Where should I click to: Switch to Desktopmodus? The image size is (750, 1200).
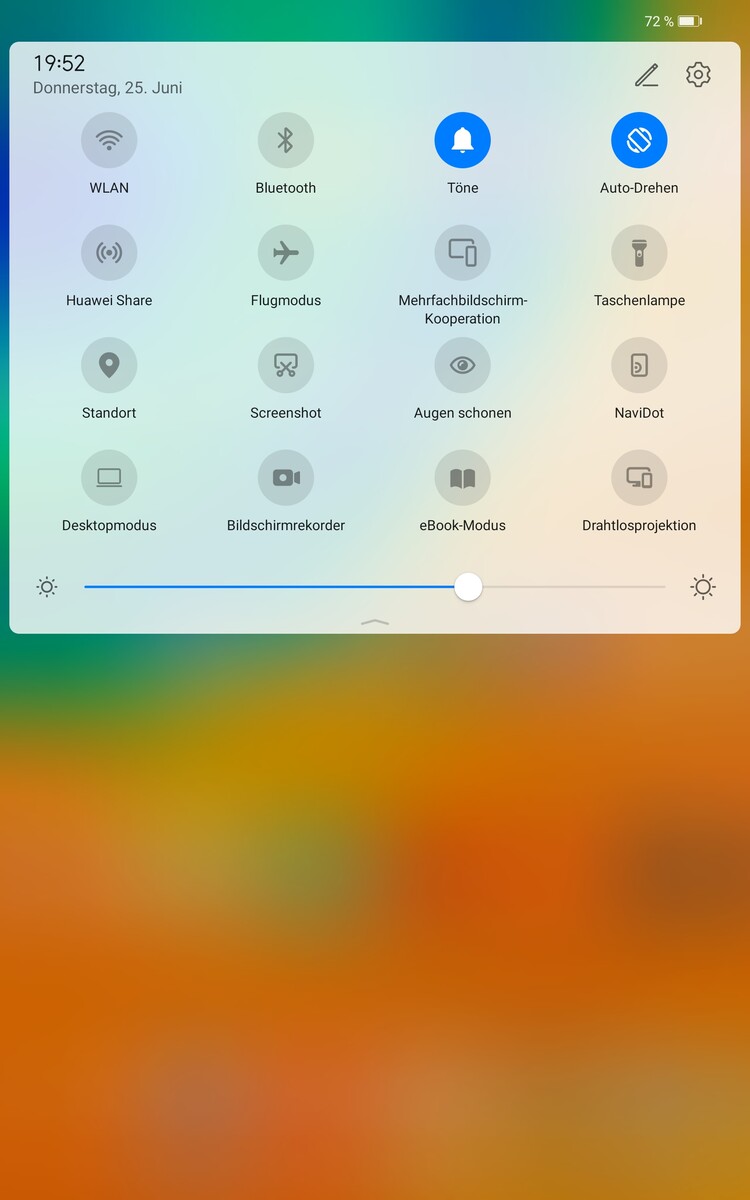point(109,478)
